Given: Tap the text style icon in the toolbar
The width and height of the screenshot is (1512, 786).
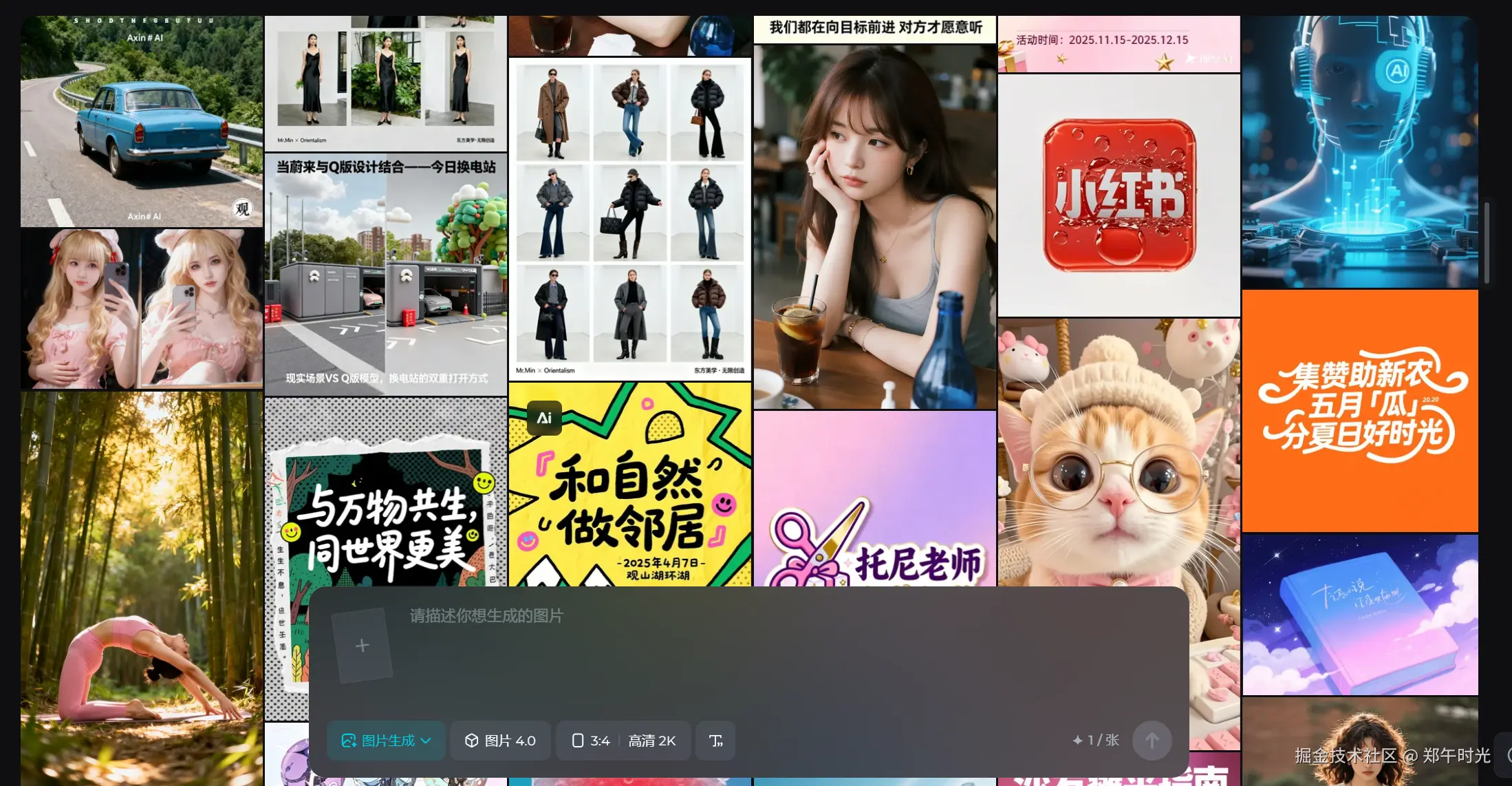Looking at the screenshot, I should click(x=715, y=741).
